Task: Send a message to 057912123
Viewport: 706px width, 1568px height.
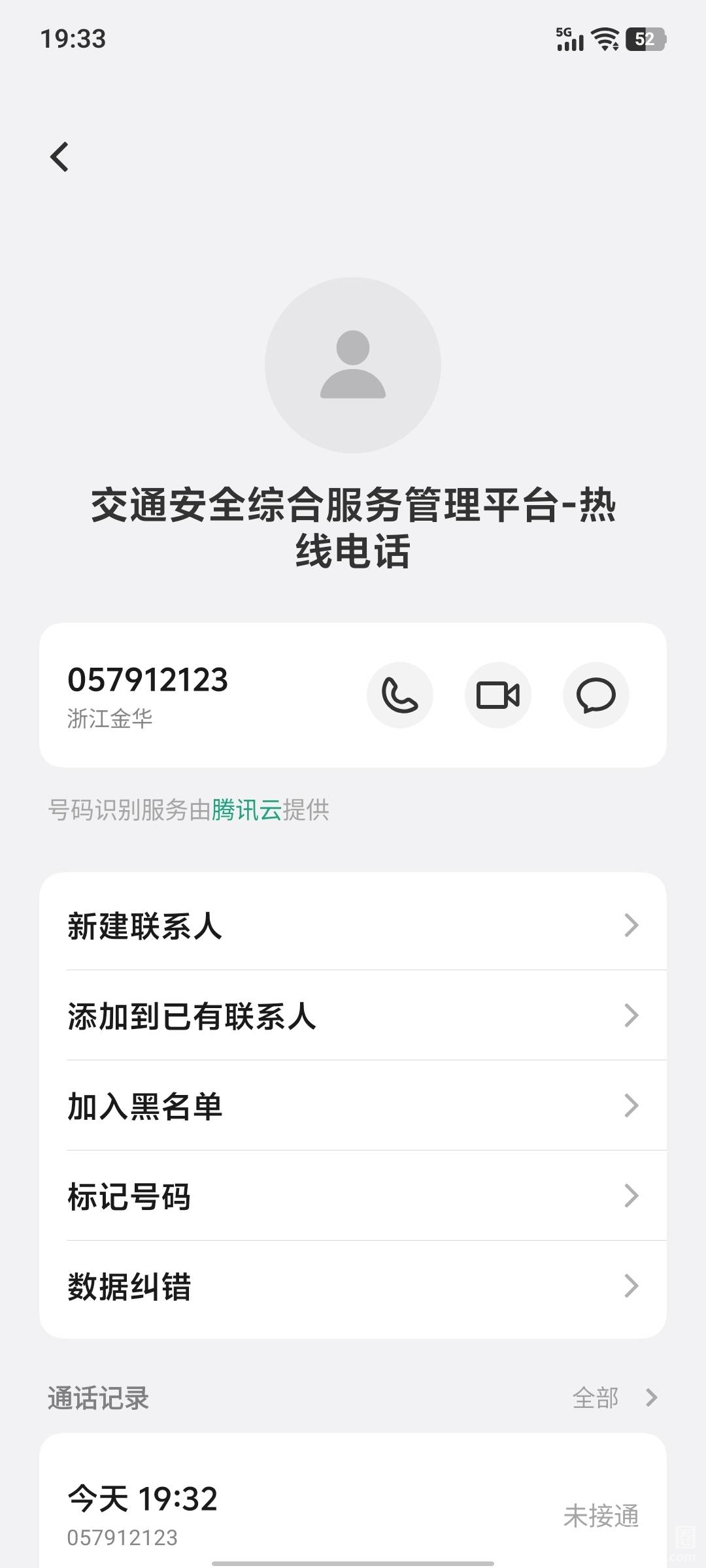Action: [596, 694]
